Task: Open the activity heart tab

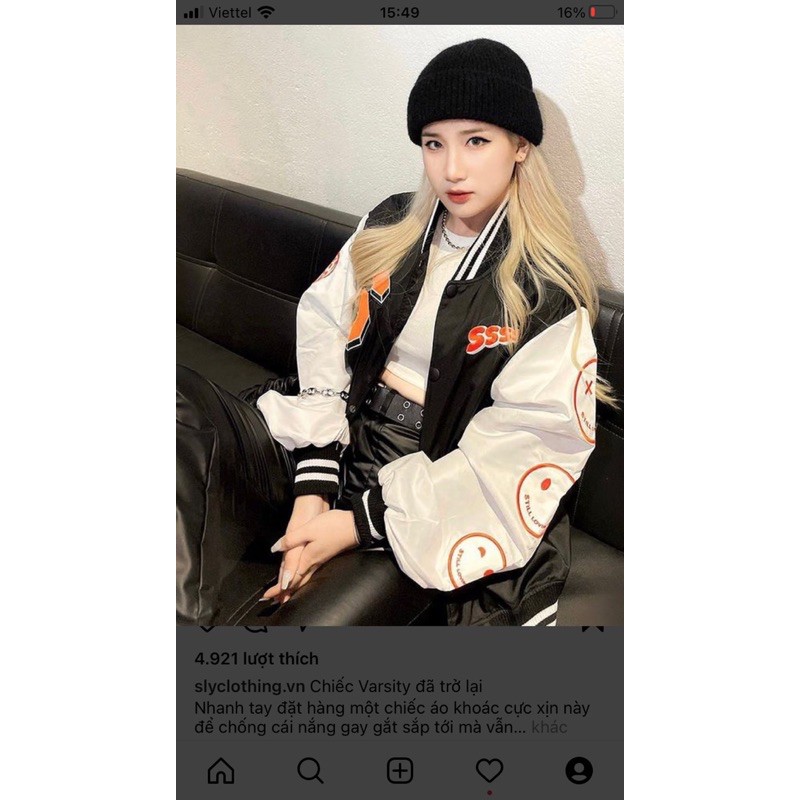Action: [489, 770]
